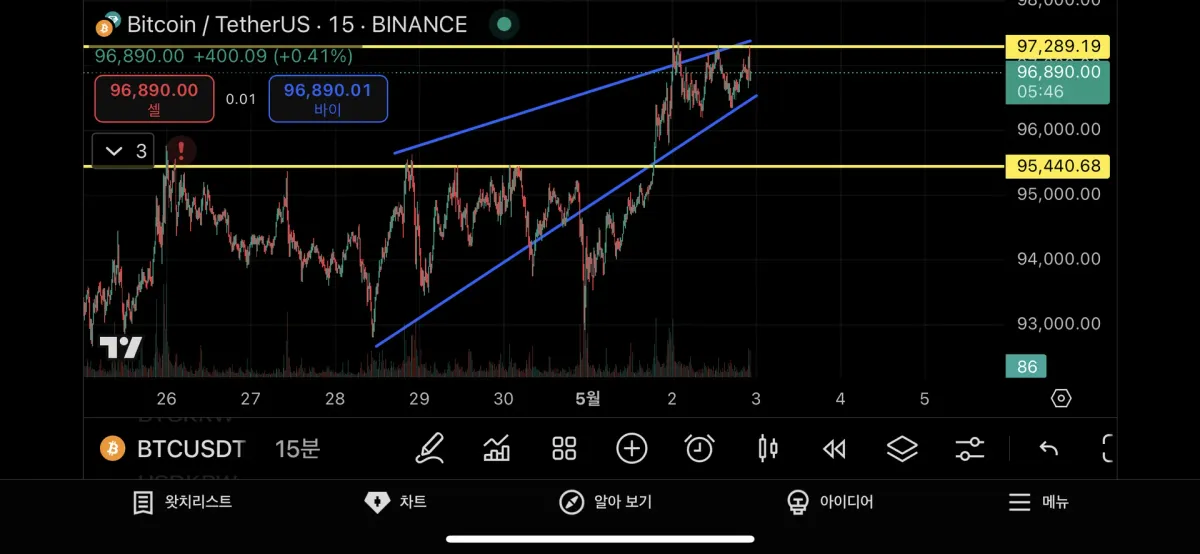The image size is (1200, 554).
Task: Open chart settings sliders icon
Action: [969, 449]
